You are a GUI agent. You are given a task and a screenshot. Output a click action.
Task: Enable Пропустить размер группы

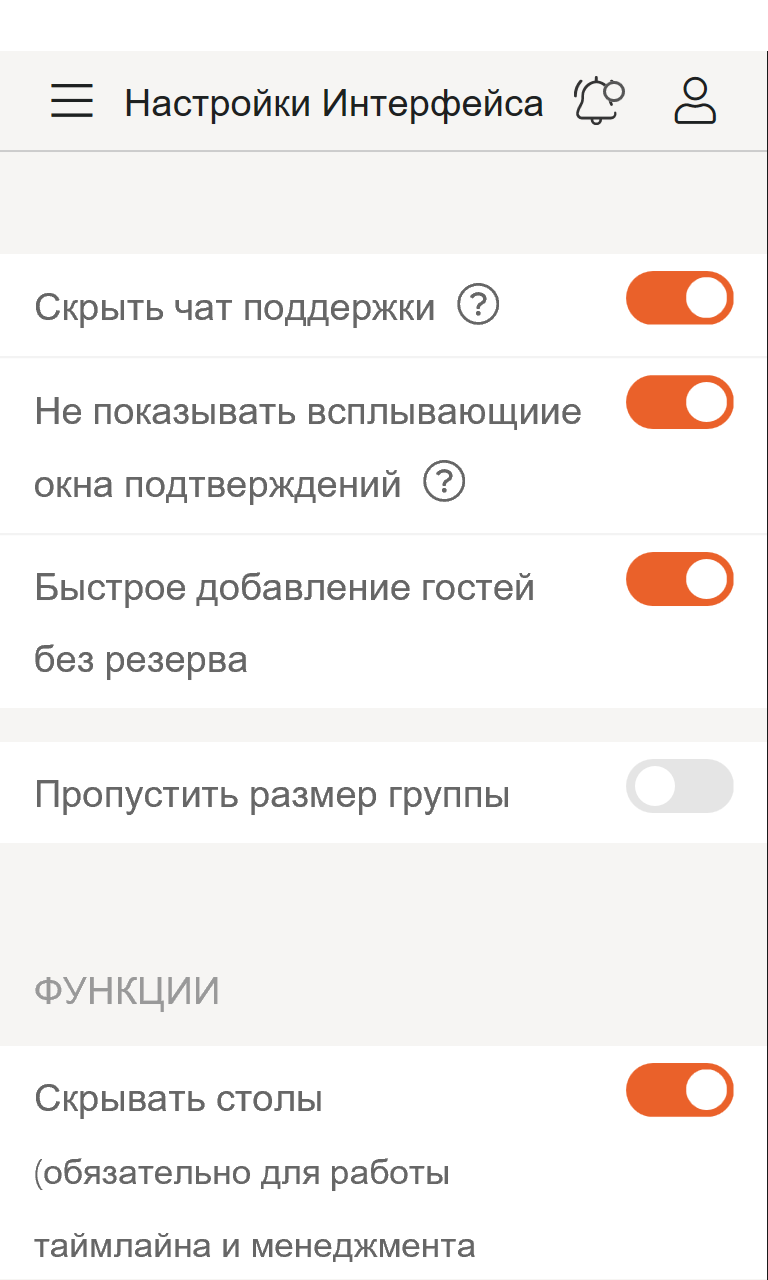pyautogui.click(x=680, y=786)
